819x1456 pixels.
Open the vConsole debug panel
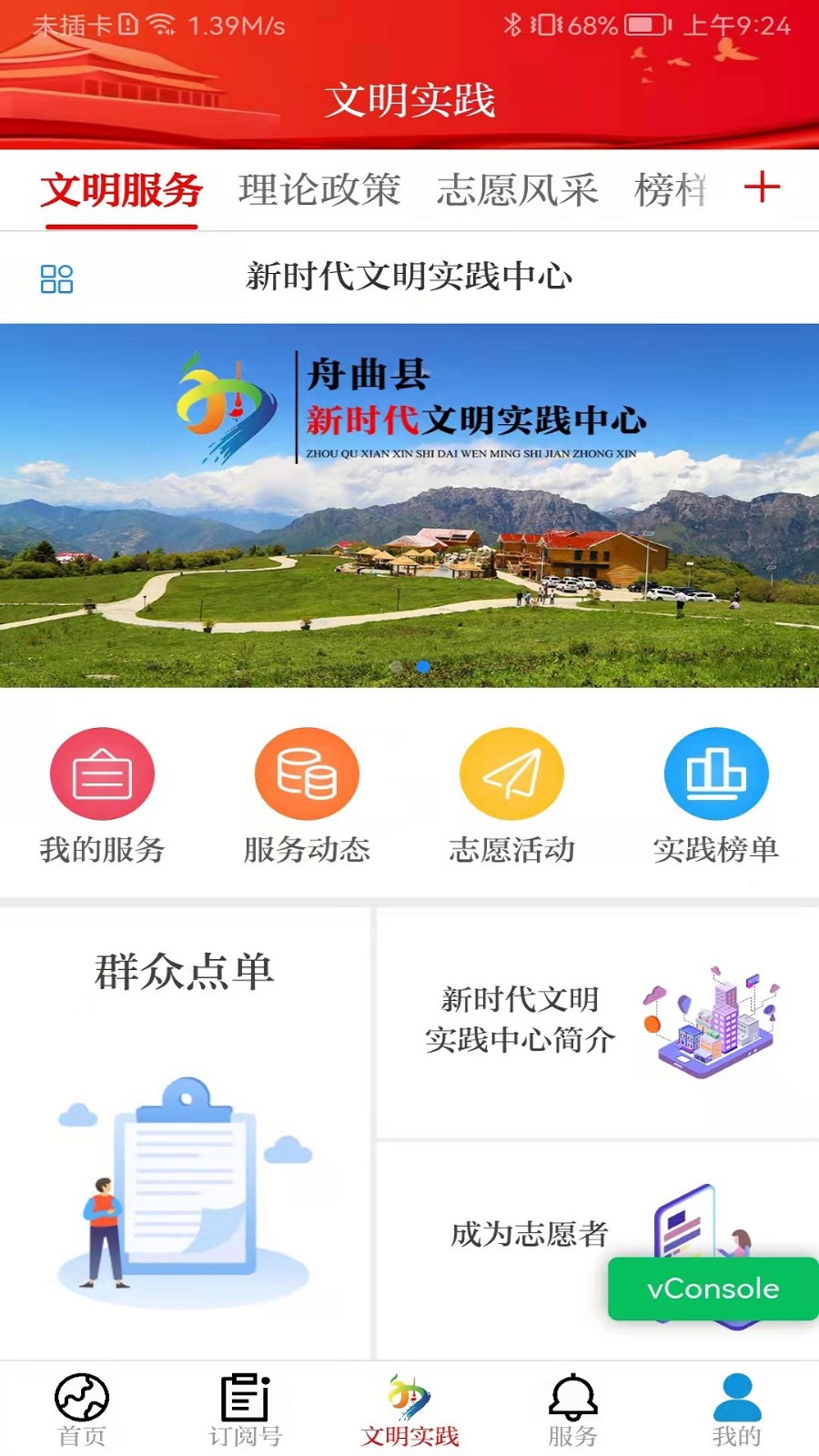pyautogui.click(x=712, y=1289)
